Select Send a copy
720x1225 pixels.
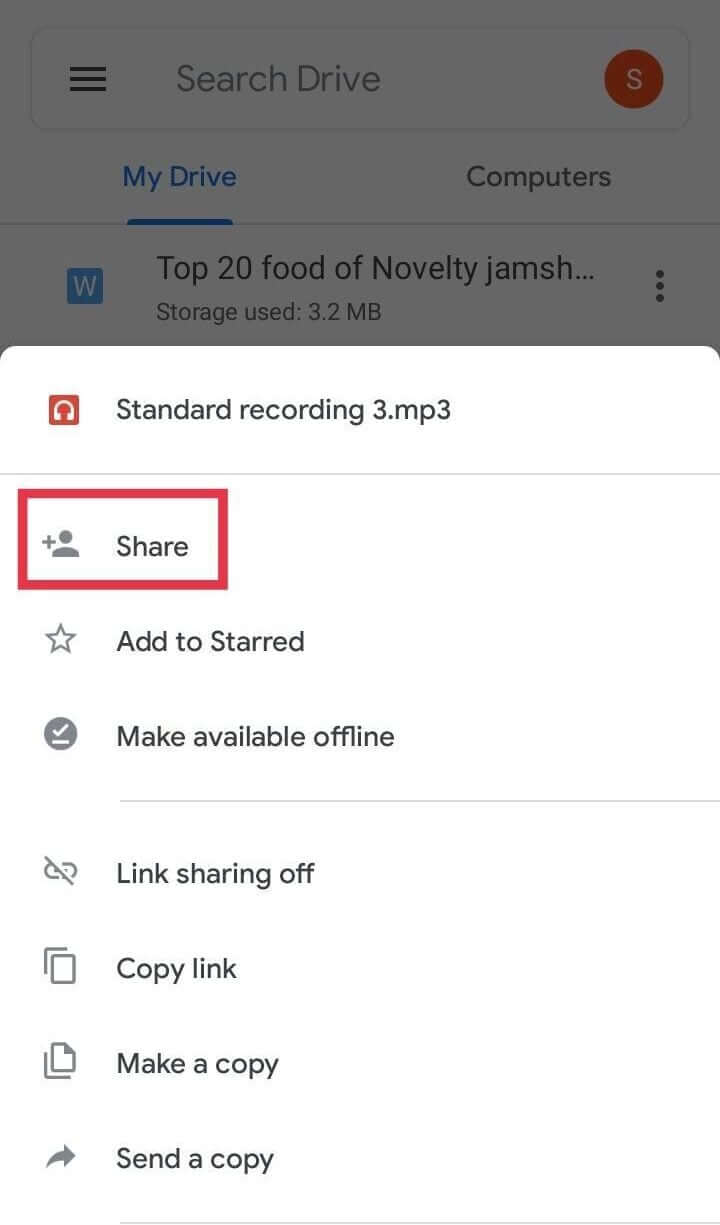point(194,1158)
